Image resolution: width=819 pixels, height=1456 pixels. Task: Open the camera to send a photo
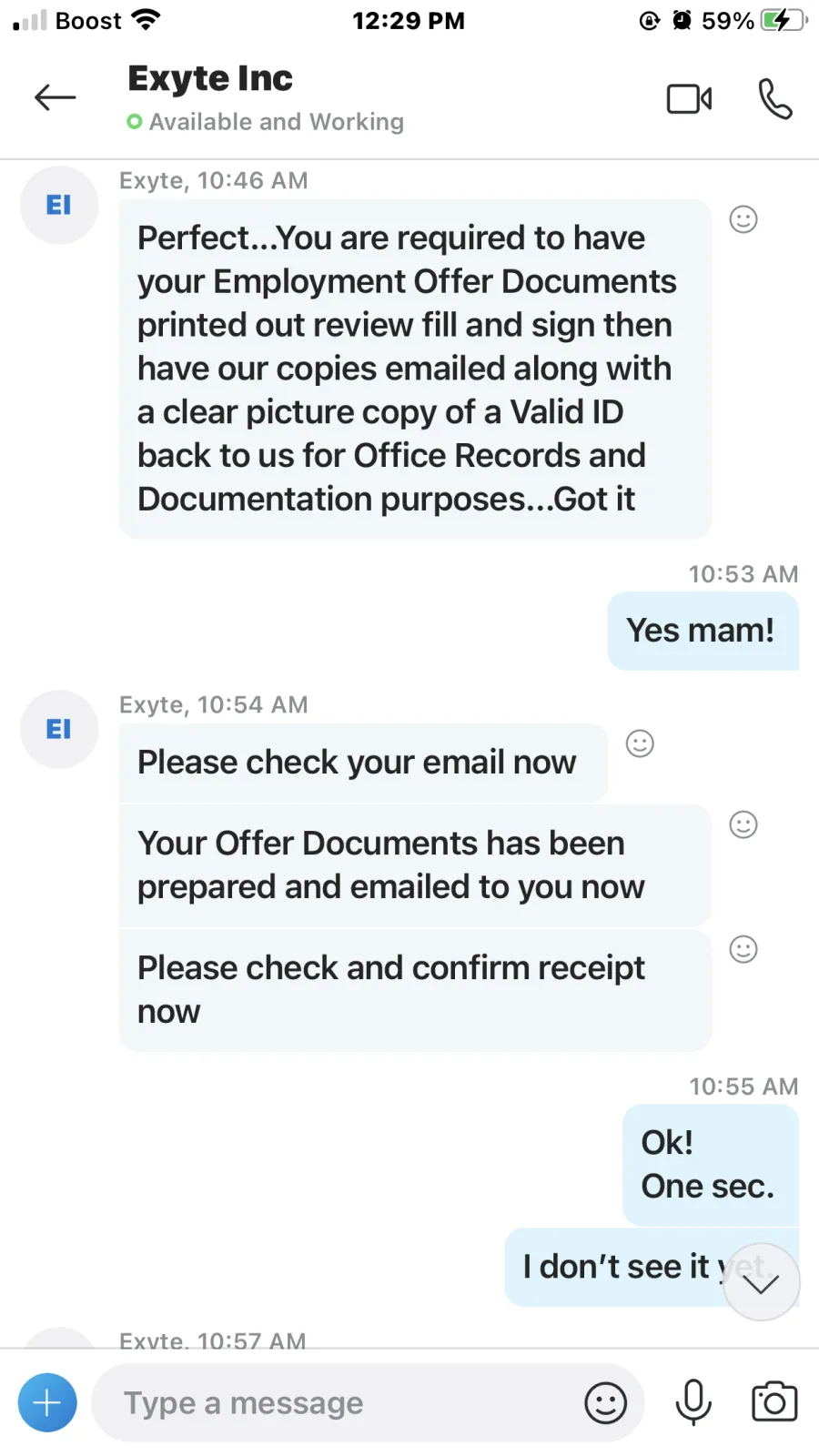(x=774, y=1401)
